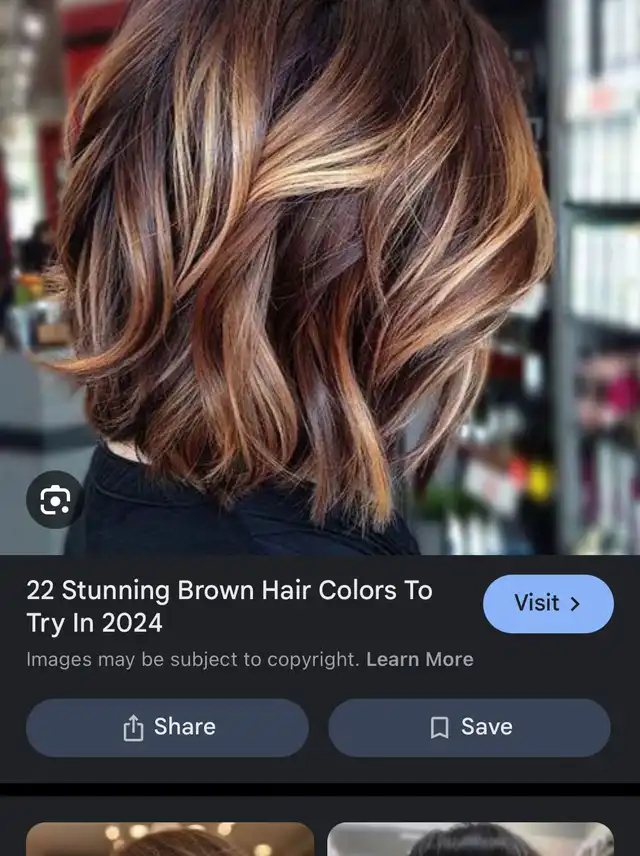The height and width of the screenshot is (856, 640).
Task: Save this image to collections
Action: coord(469,727)
